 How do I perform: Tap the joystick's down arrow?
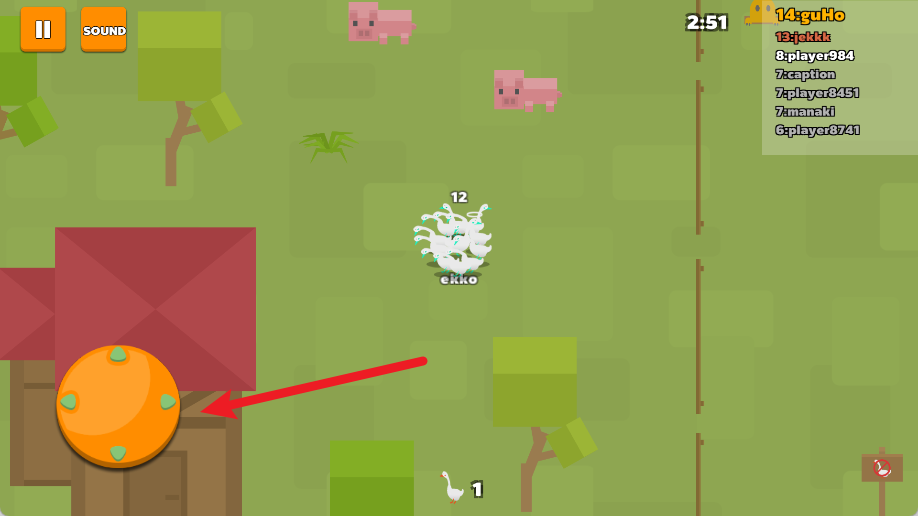click(118, 452)
